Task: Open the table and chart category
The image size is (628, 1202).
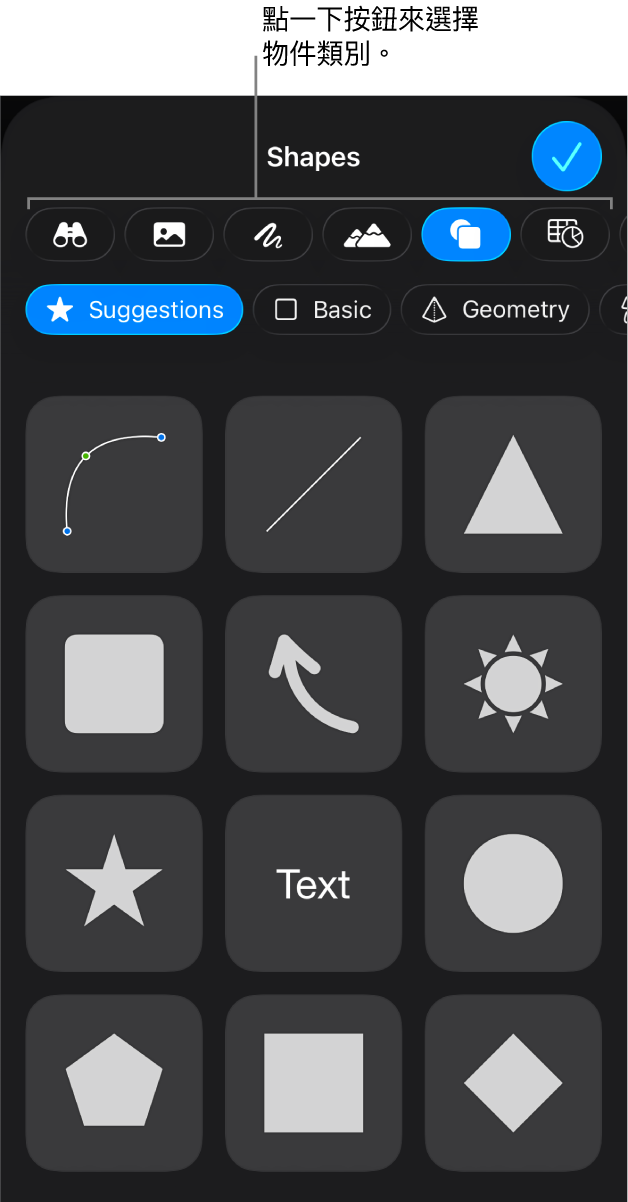Action: tap(565, 235)
